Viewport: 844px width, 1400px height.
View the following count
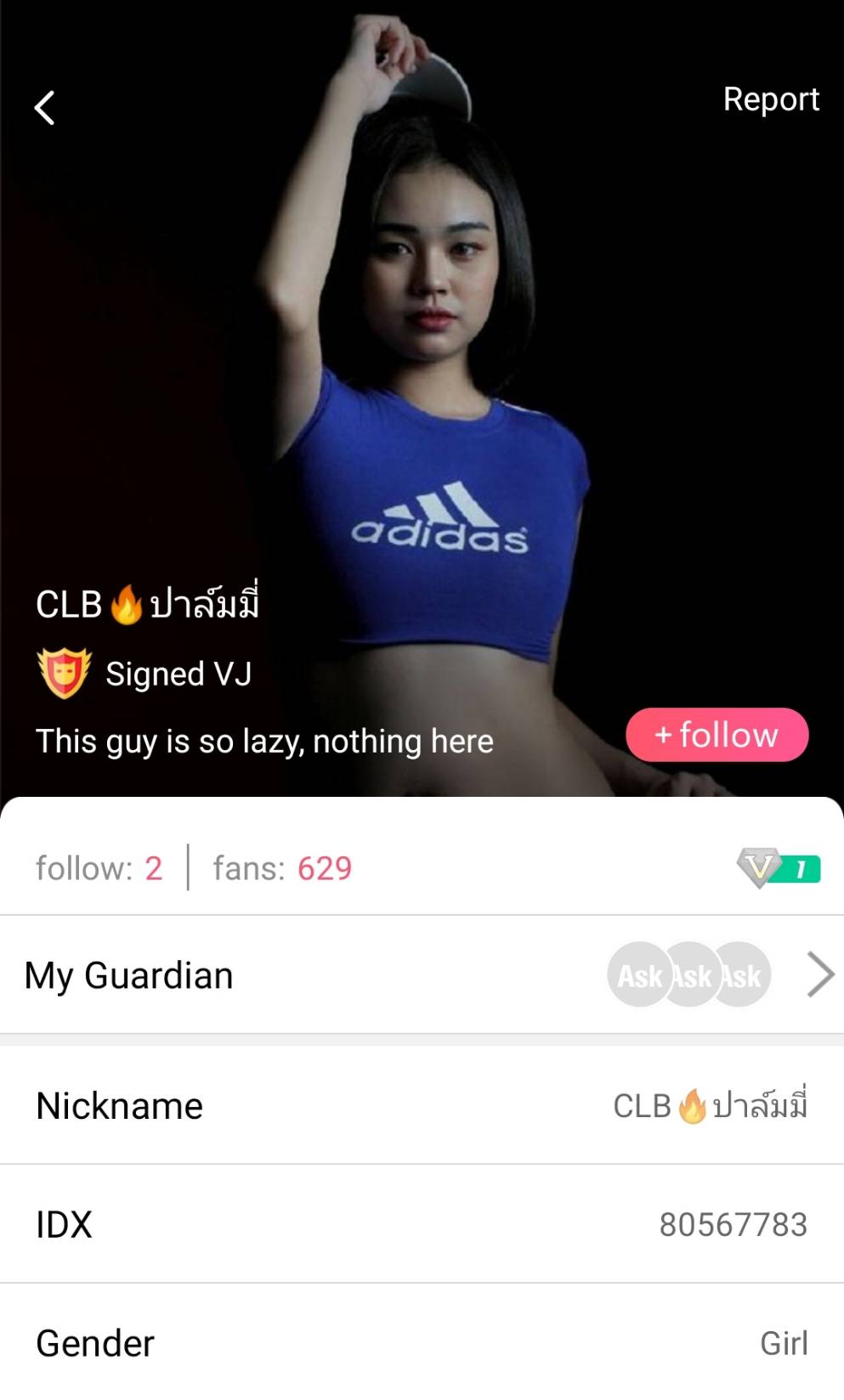[99, 868]
